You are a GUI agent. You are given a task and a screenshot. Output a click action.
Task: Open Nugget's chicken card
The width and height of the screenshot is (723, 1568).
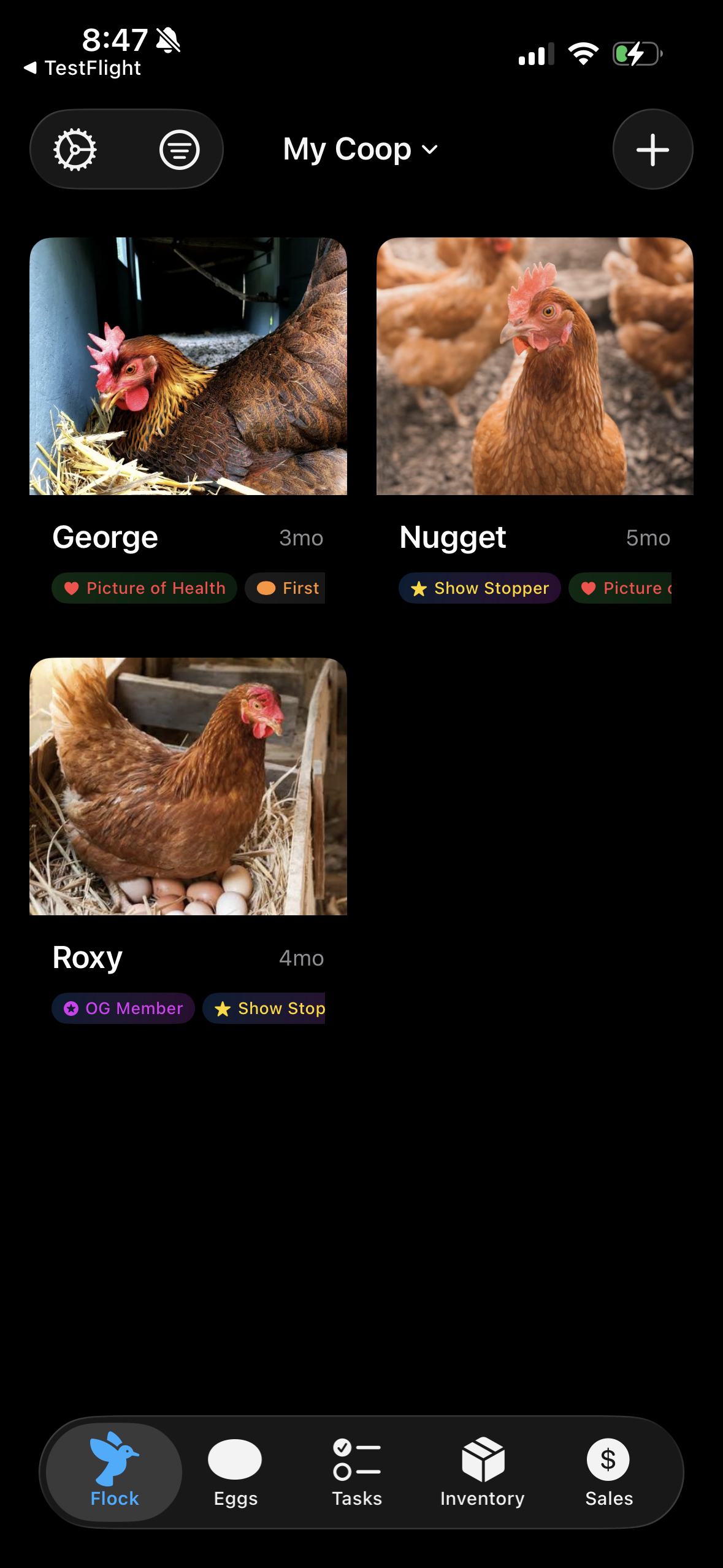coord(535,366)
